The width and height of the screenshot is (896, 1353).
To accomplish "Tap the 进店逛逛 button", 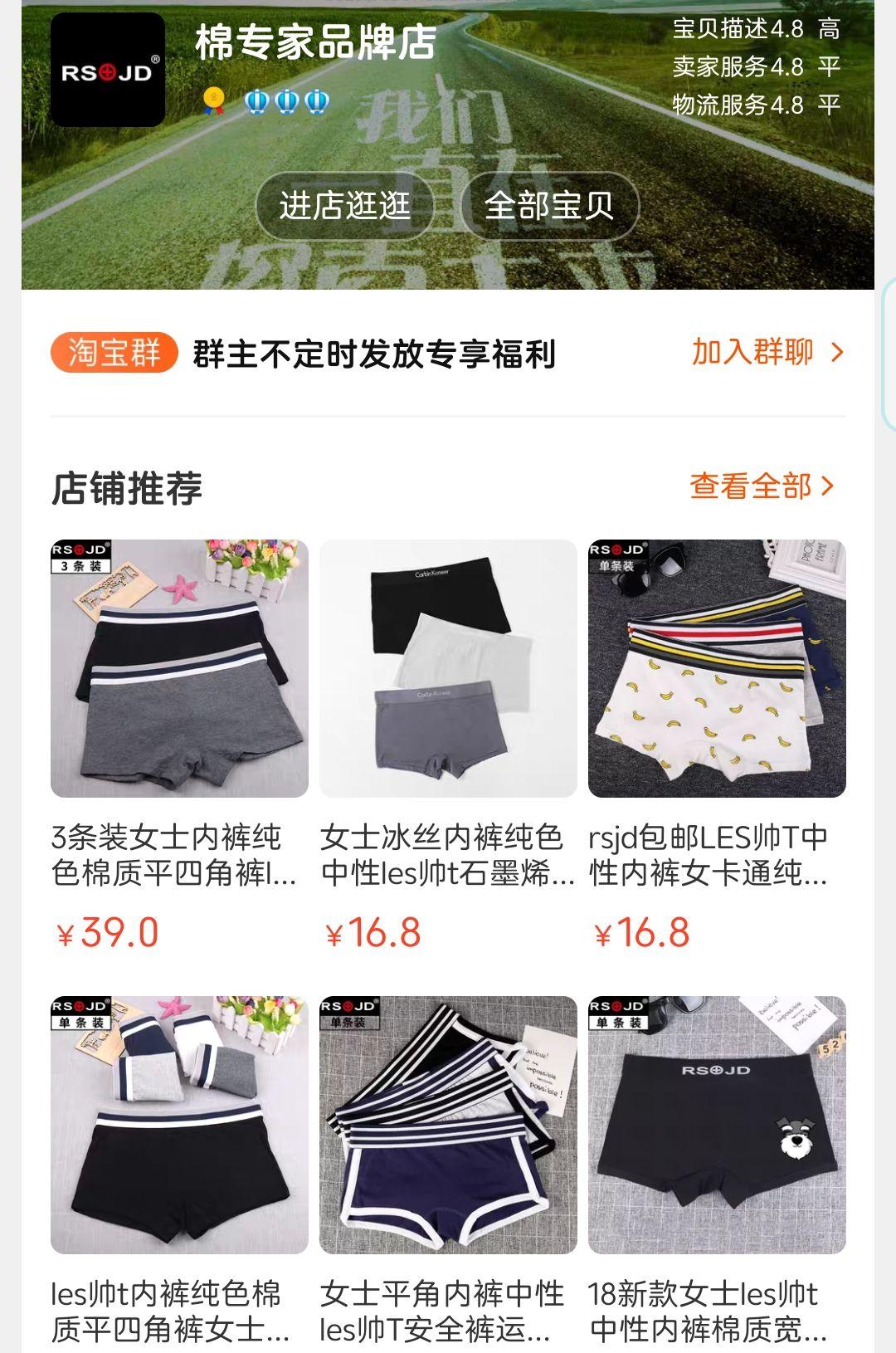I will click(x=344, y=206).
